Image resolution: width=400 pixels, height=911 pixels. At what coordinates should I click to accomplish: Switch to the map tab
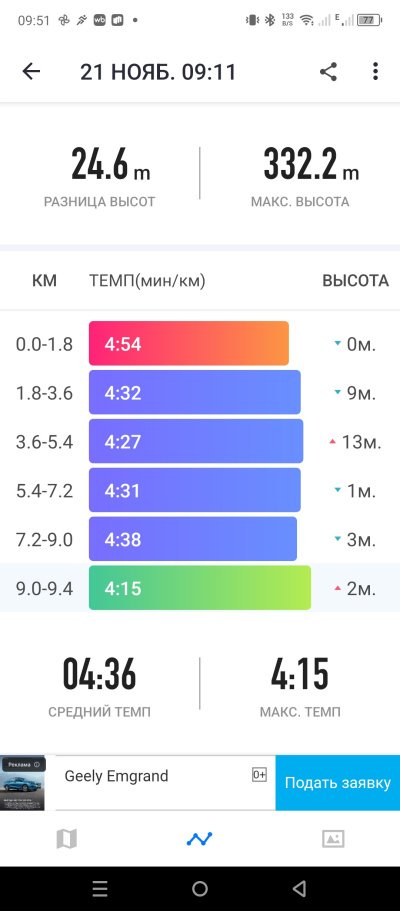[66, 839]
